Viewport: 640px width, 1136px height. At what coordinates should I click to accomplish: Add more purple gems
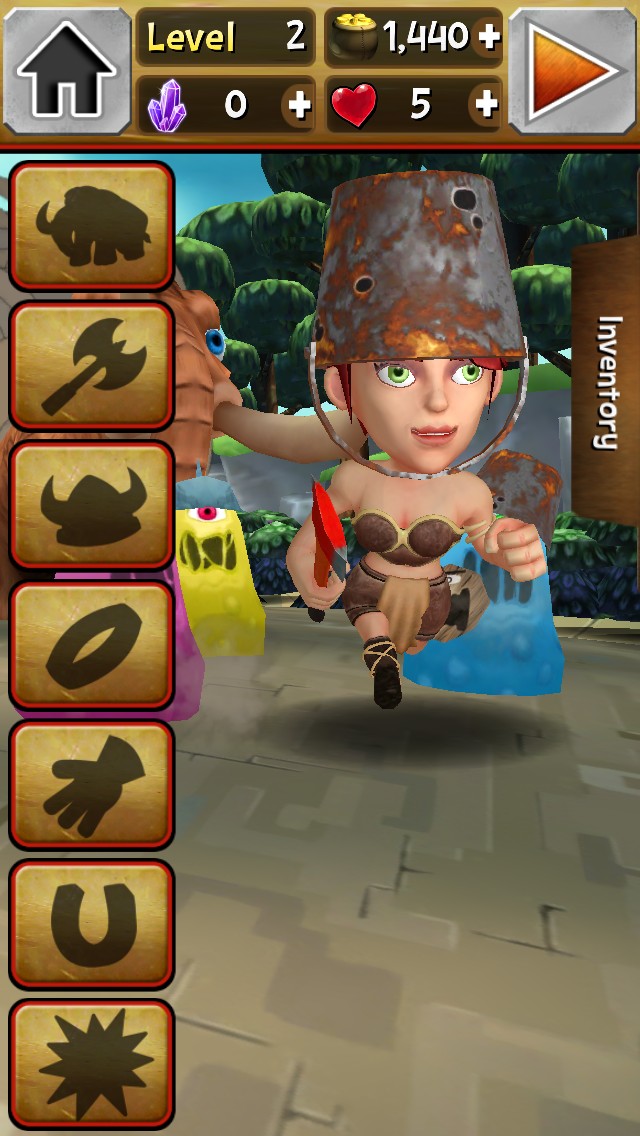coord(299,104)
